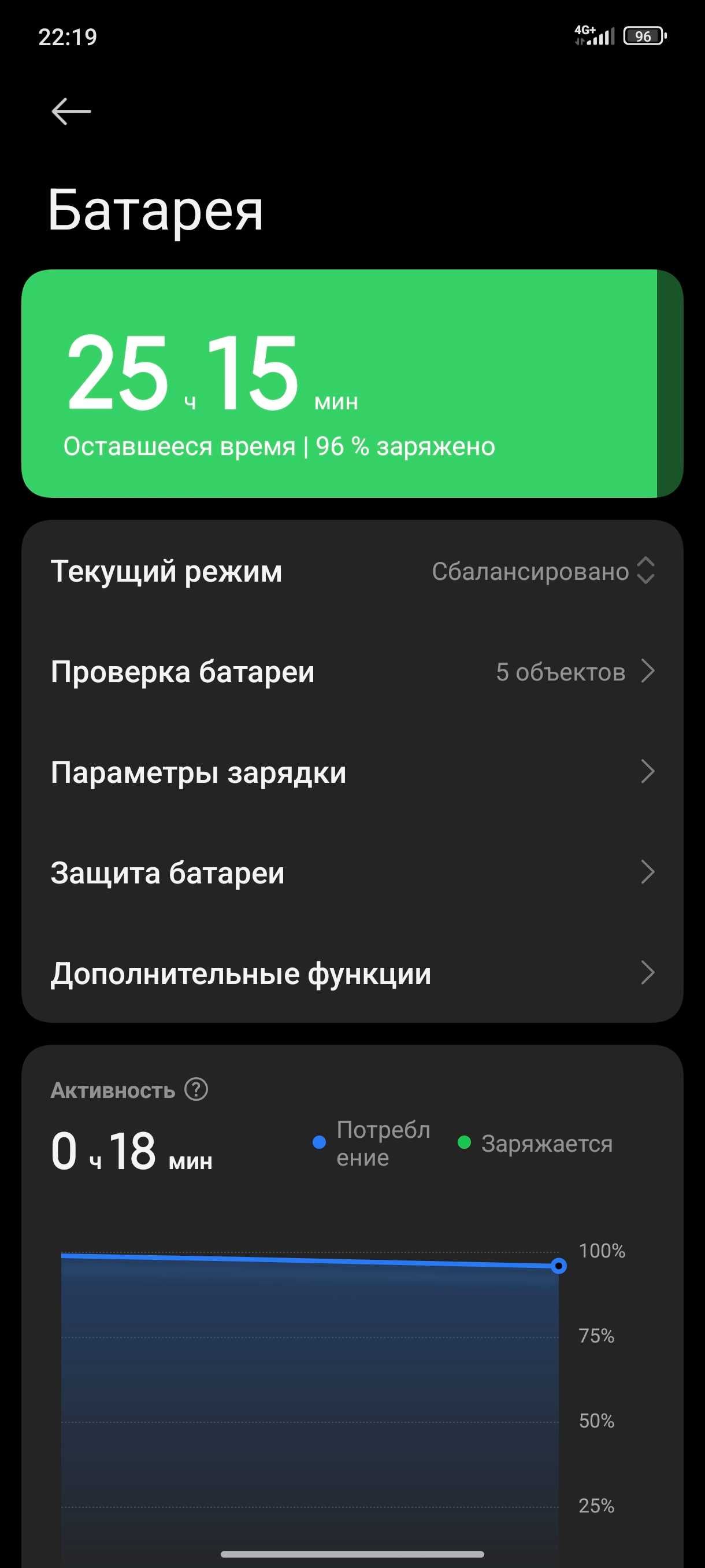Tap the green remaining time card
This screenshot has width=705, height=1568.
[352, 383]
